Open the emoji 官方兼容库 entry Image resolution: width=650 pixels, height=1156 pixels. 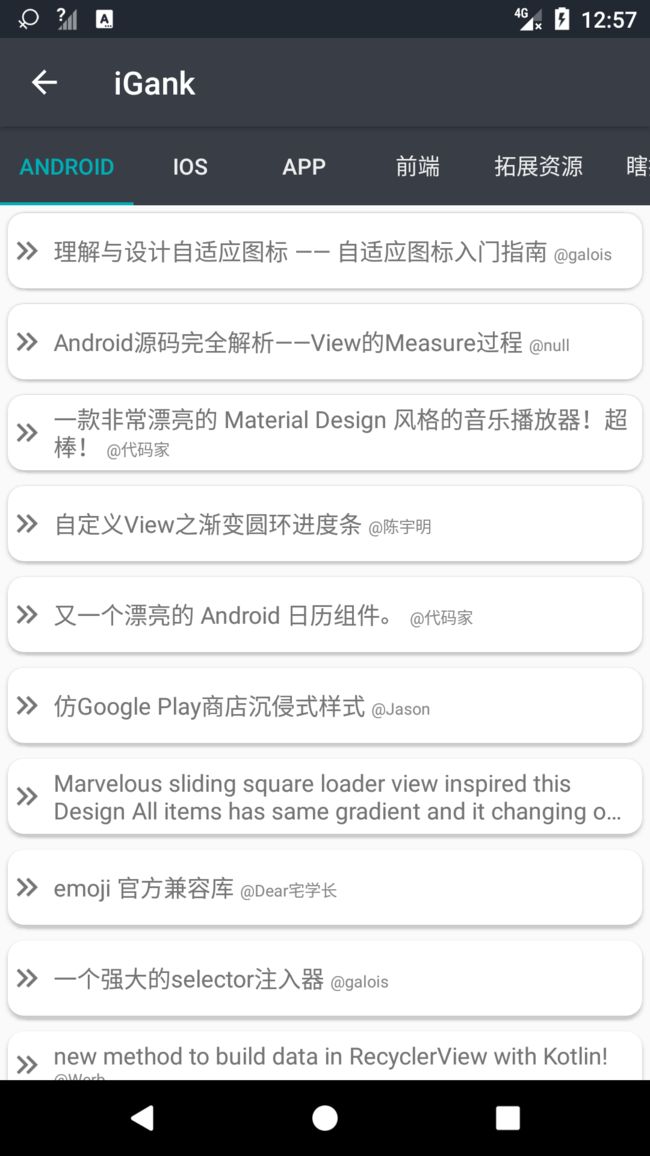tap(325, 888)
